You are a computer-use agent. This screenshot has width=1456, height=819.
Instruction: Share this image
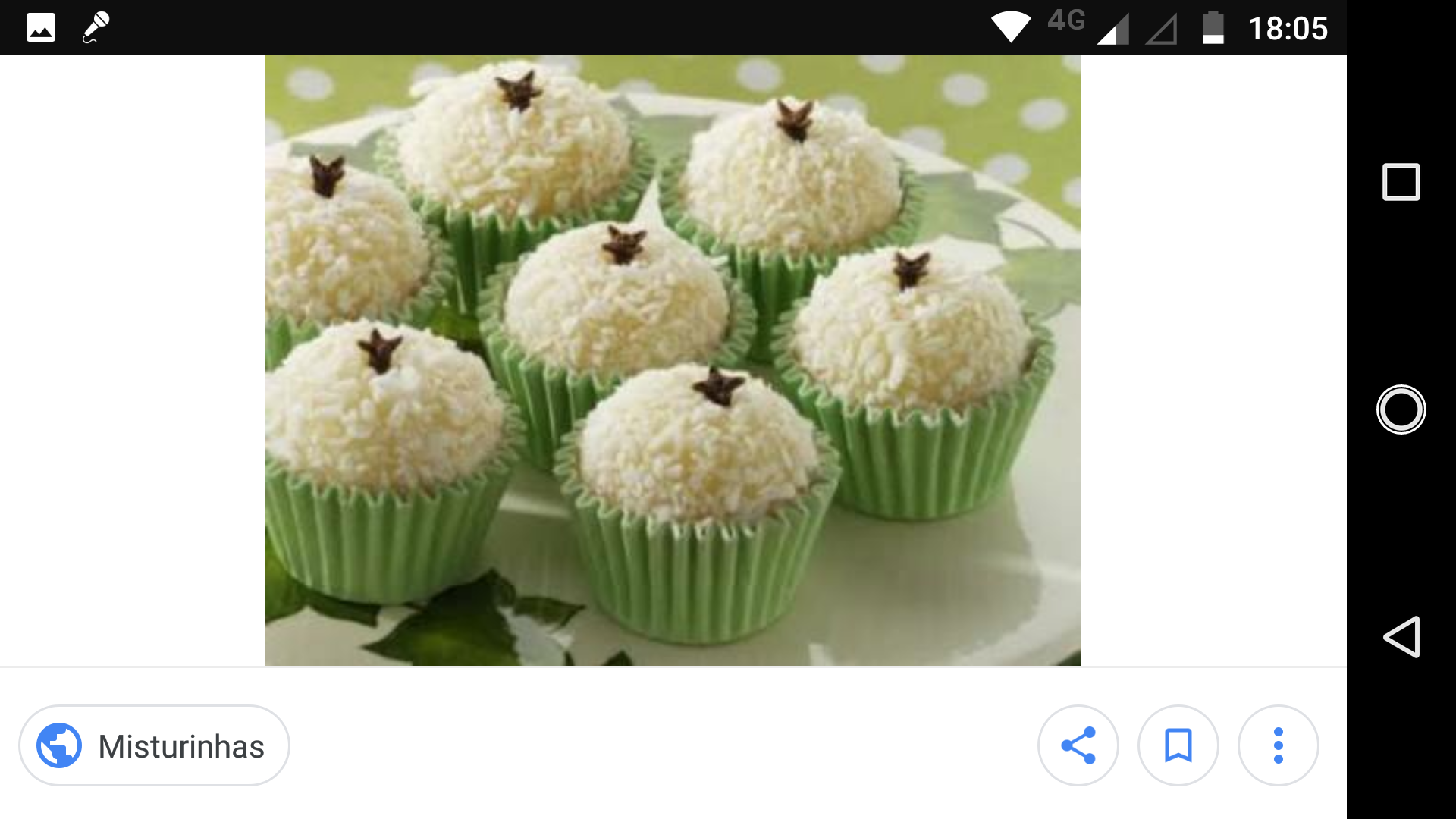pyautogui.click(x=1078, y=745)
